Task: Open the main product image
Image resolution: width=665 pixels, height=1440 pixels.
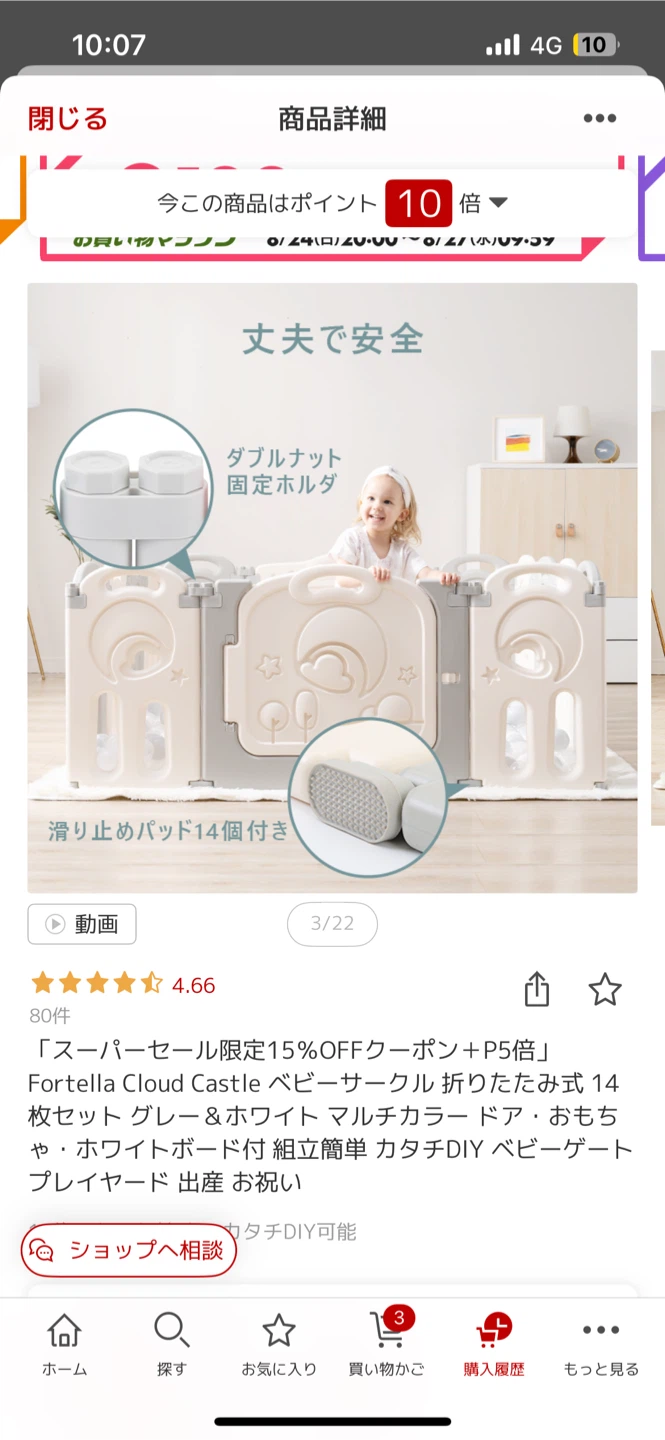Action: (332, 588)
